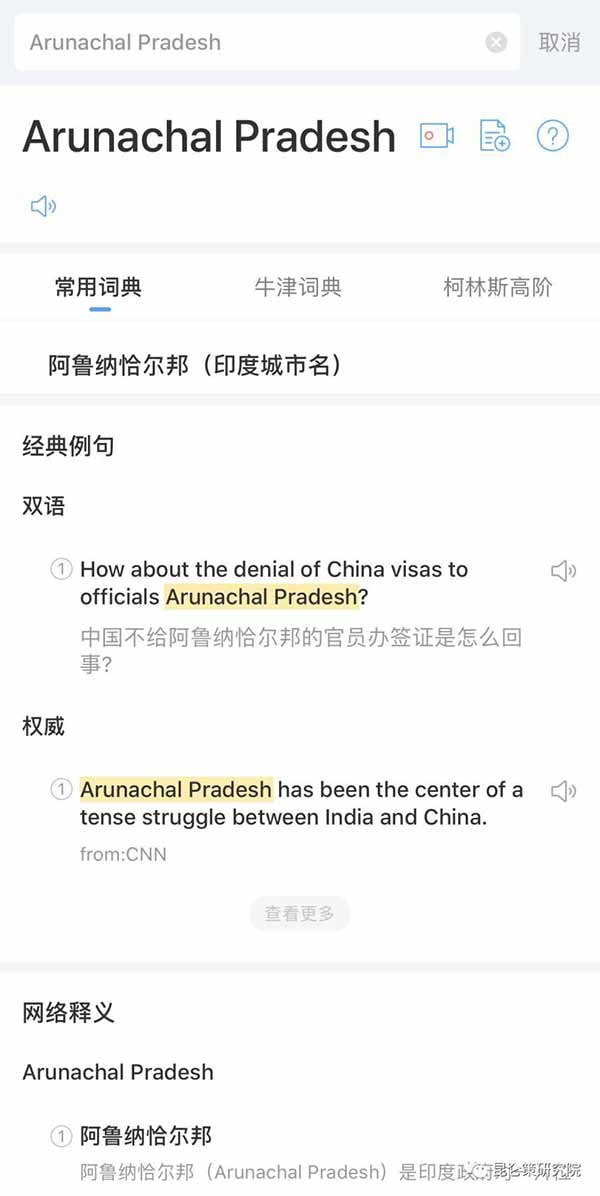Switch to the 牛津词典 tab
Viewport: 600px width, 1196px height.
click(298, 288)
